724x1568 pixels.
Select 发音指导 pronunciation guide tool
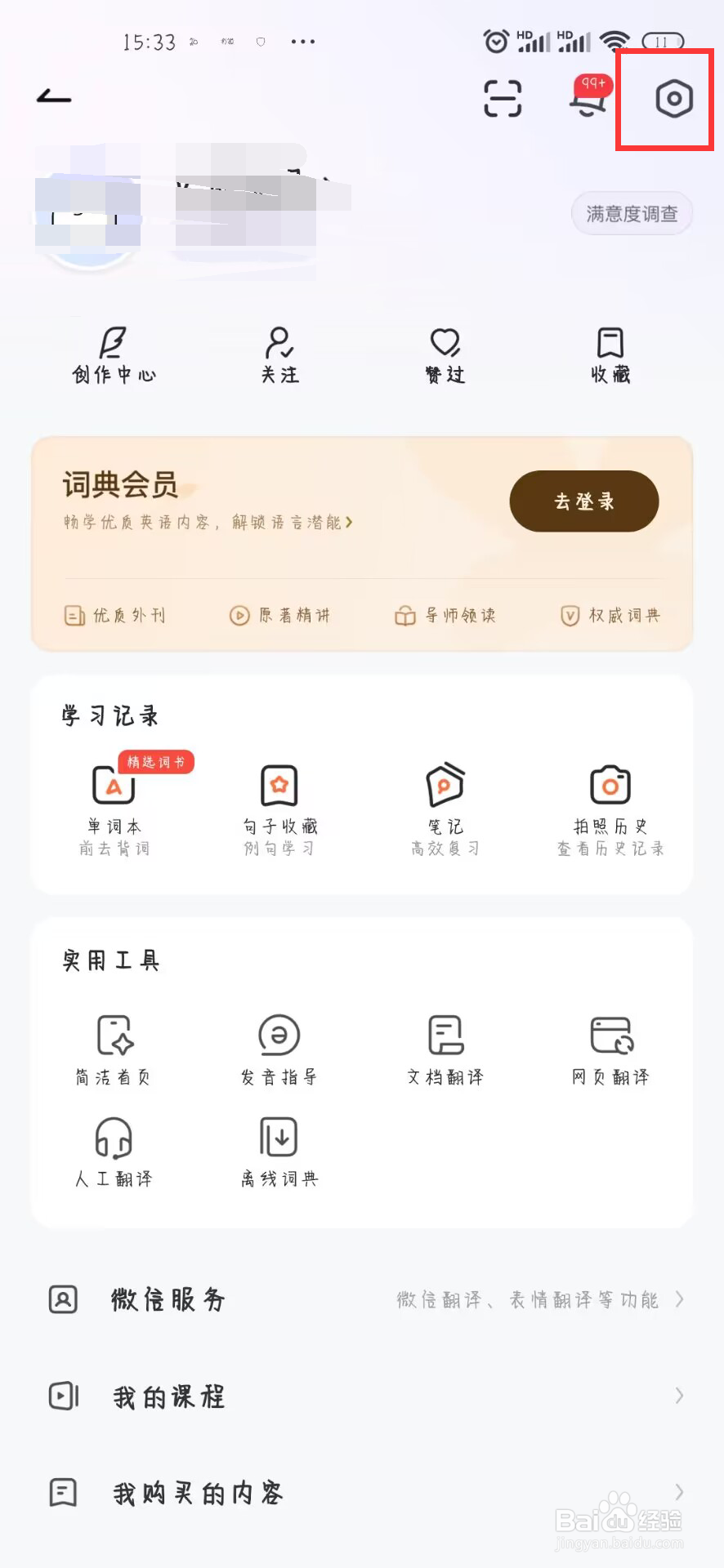tap(279, 1049)
